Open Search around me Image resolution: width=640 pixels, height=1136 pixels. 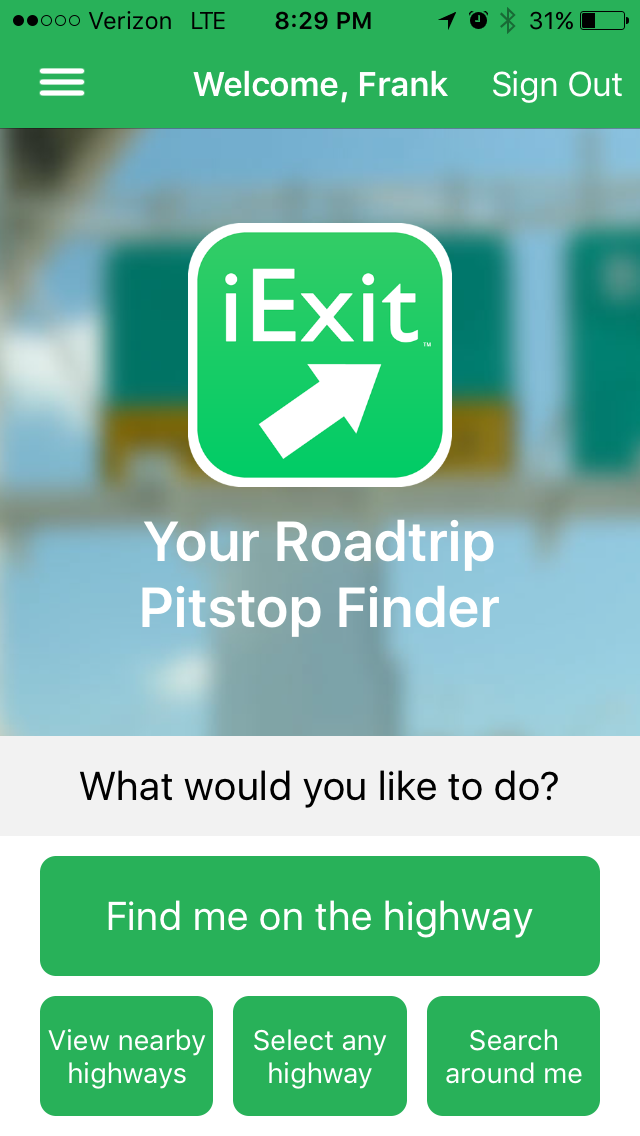(x=513, y=1056)
